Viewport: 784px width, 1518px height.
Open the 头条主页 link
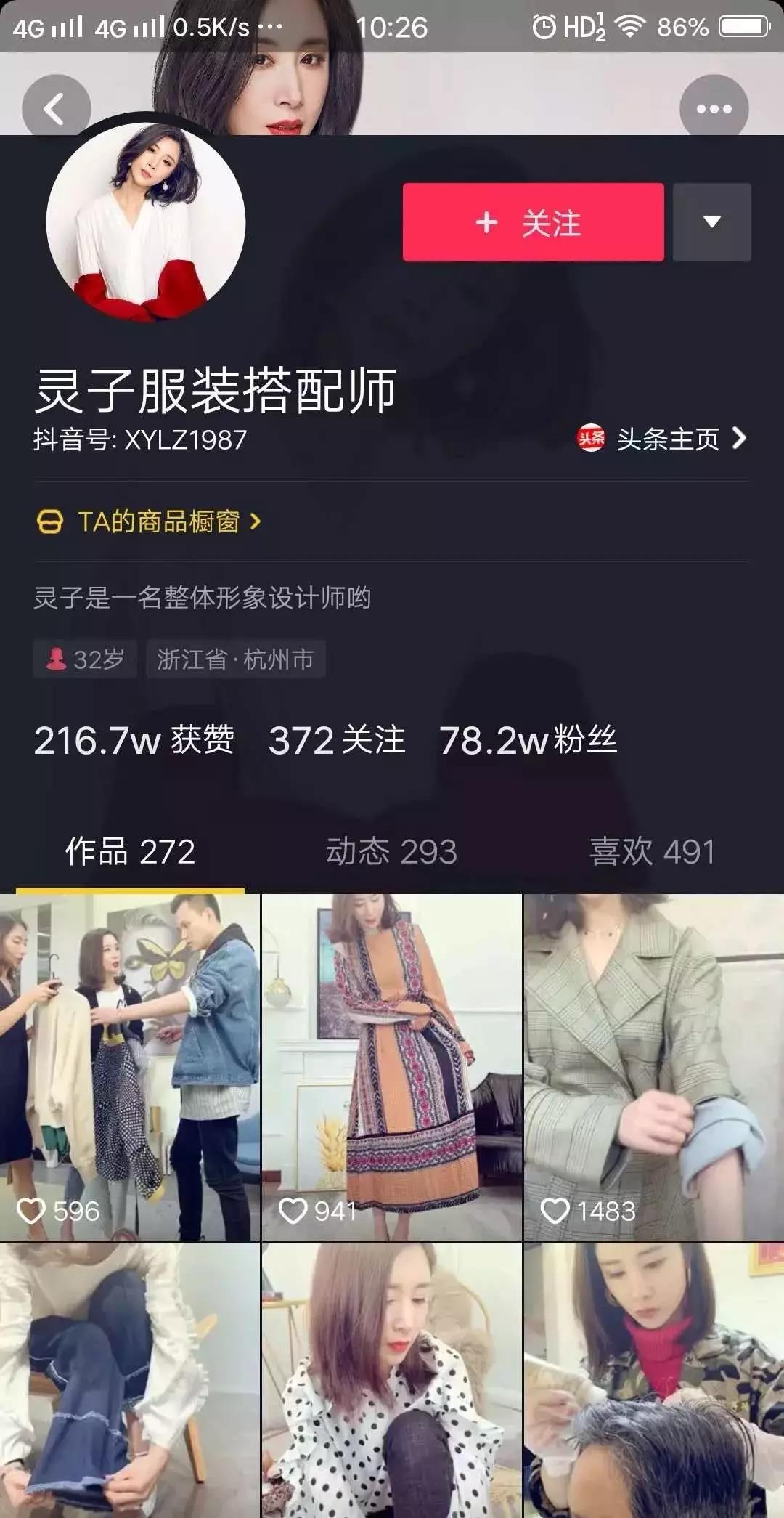pos(662,439)
